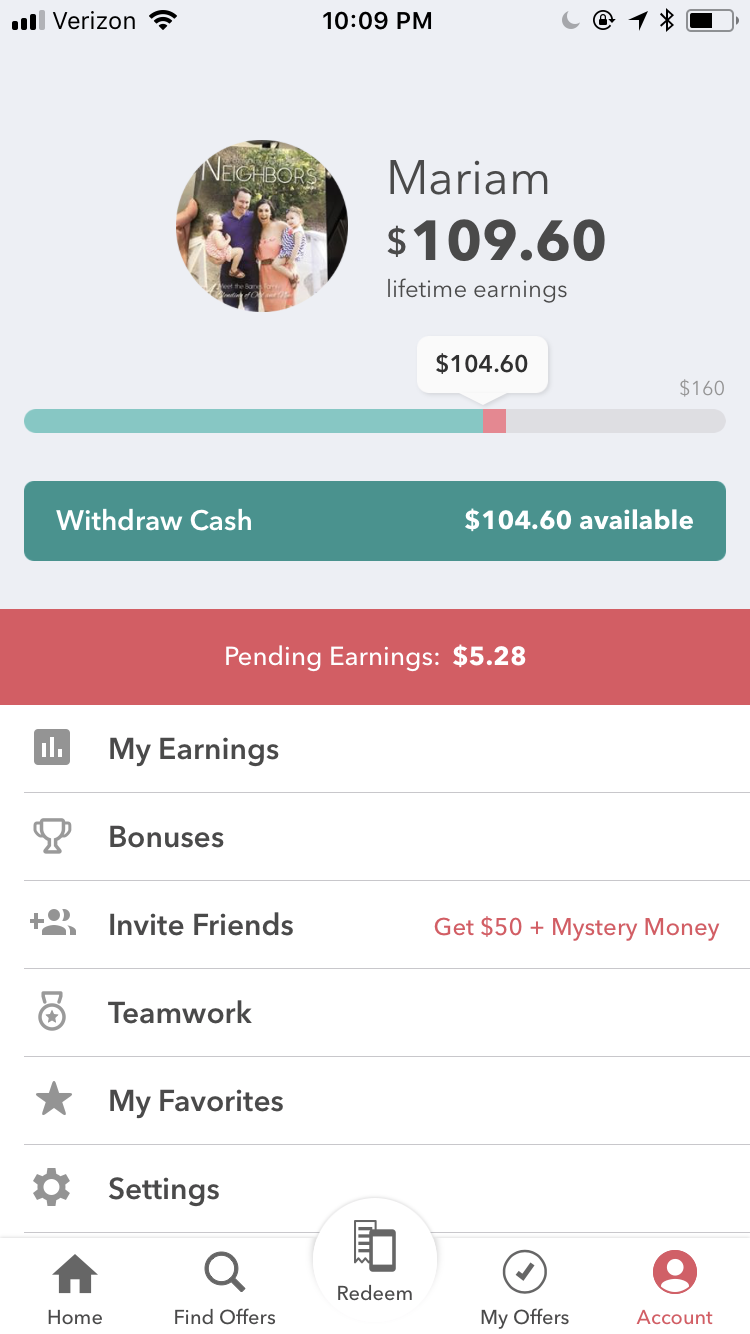This screenshot has width=750, height=1334.
Task: Switch to the My Offers tab
Action: click(525, 1290)
